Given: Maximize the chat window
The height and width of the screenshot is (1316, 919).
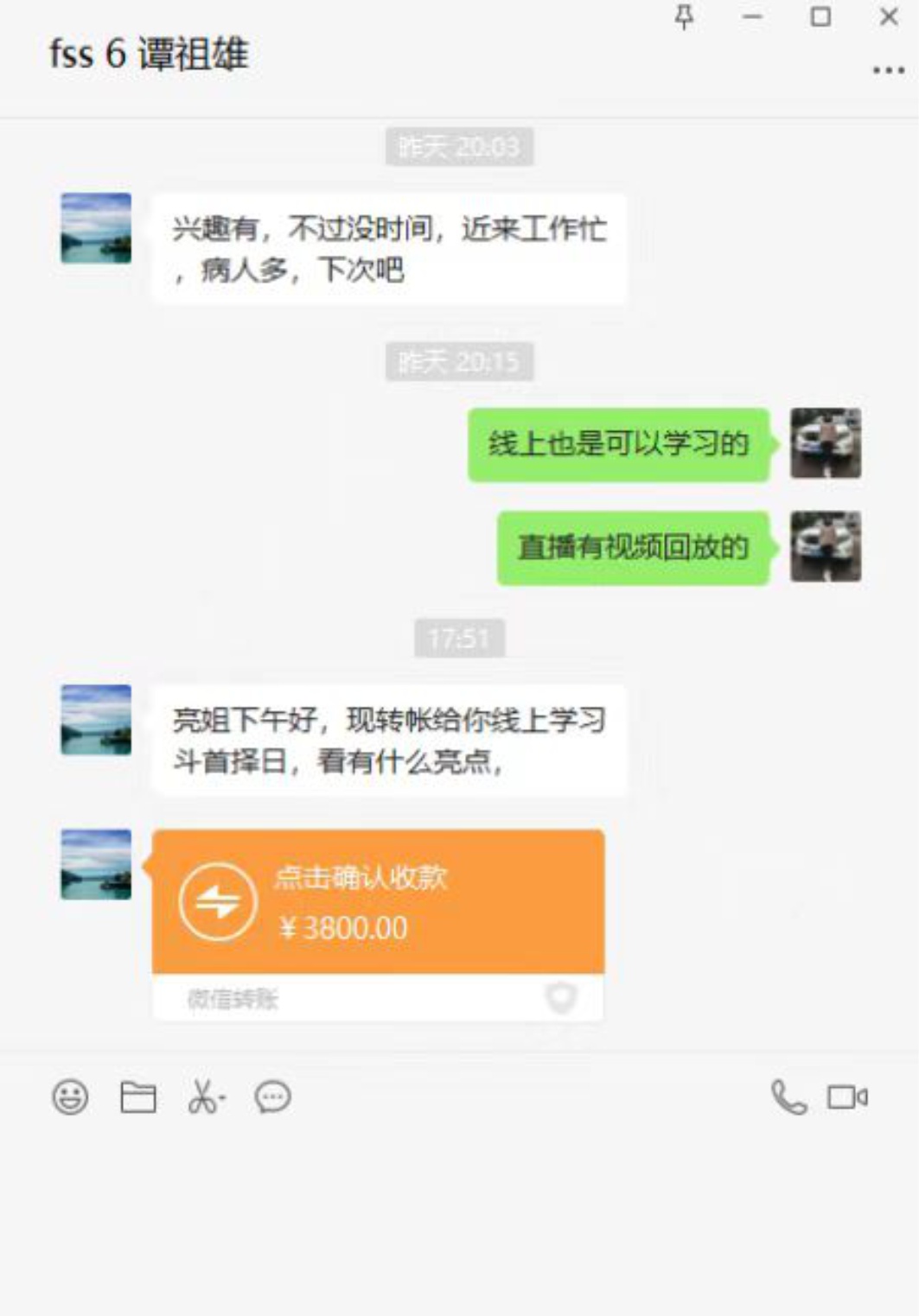Looking at the screenshot, I should pyautogui.click(x=820, y=16).
